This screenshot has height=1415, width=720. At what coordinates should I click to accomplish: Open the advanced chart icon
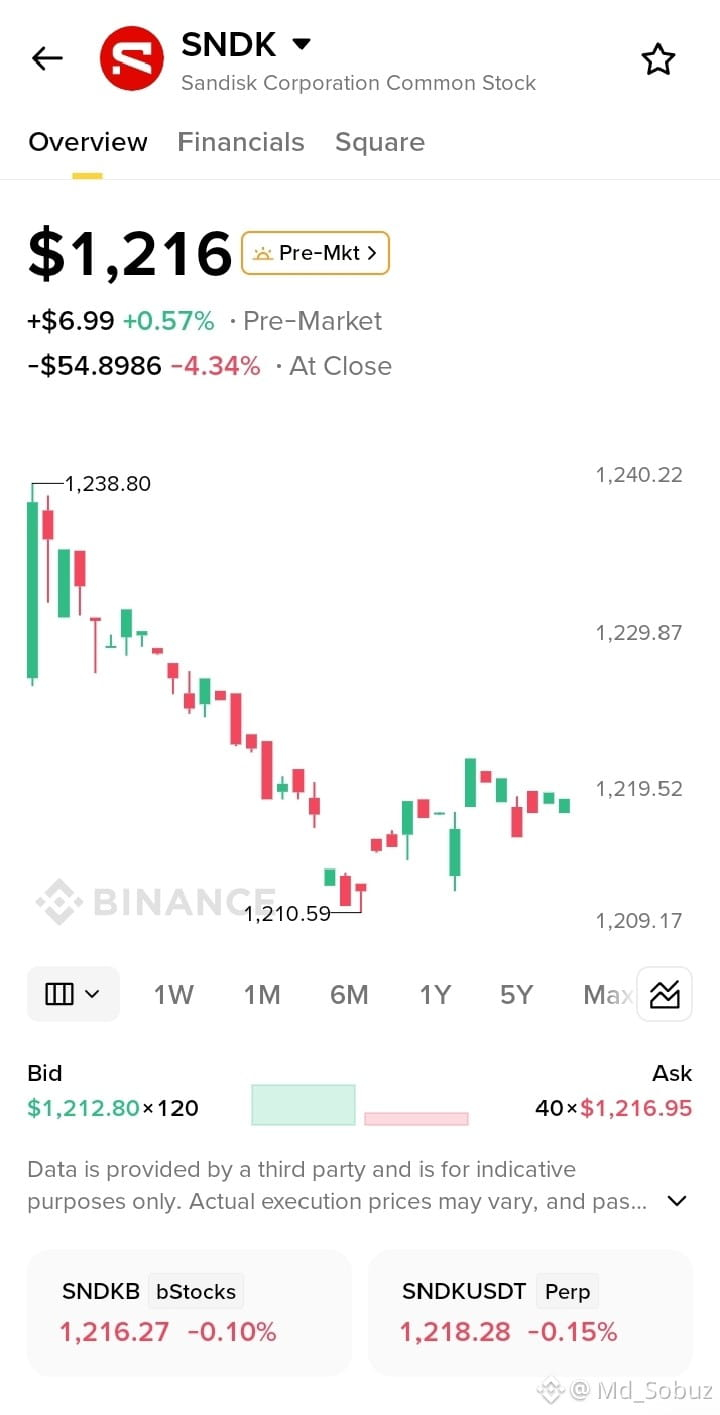coord(665,994)
